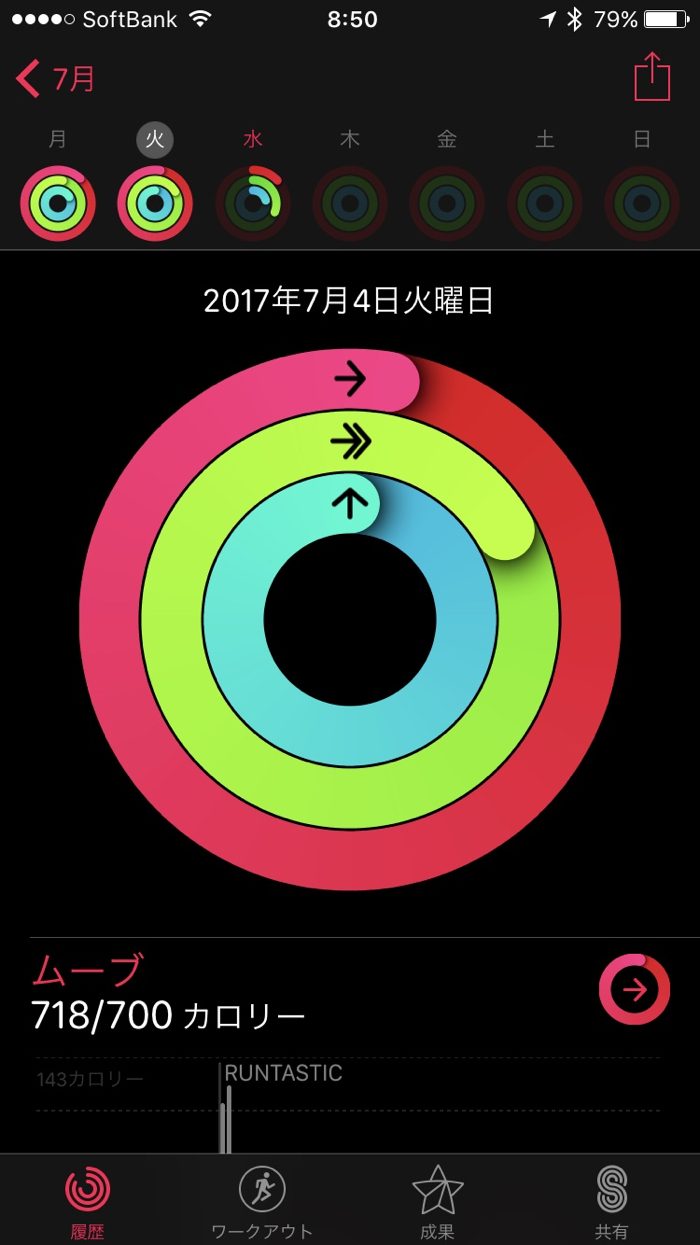Share this day's activity summary
The height and width of the screenshot is (1245, 700).
pyautogui.click(x=651, y=77)
